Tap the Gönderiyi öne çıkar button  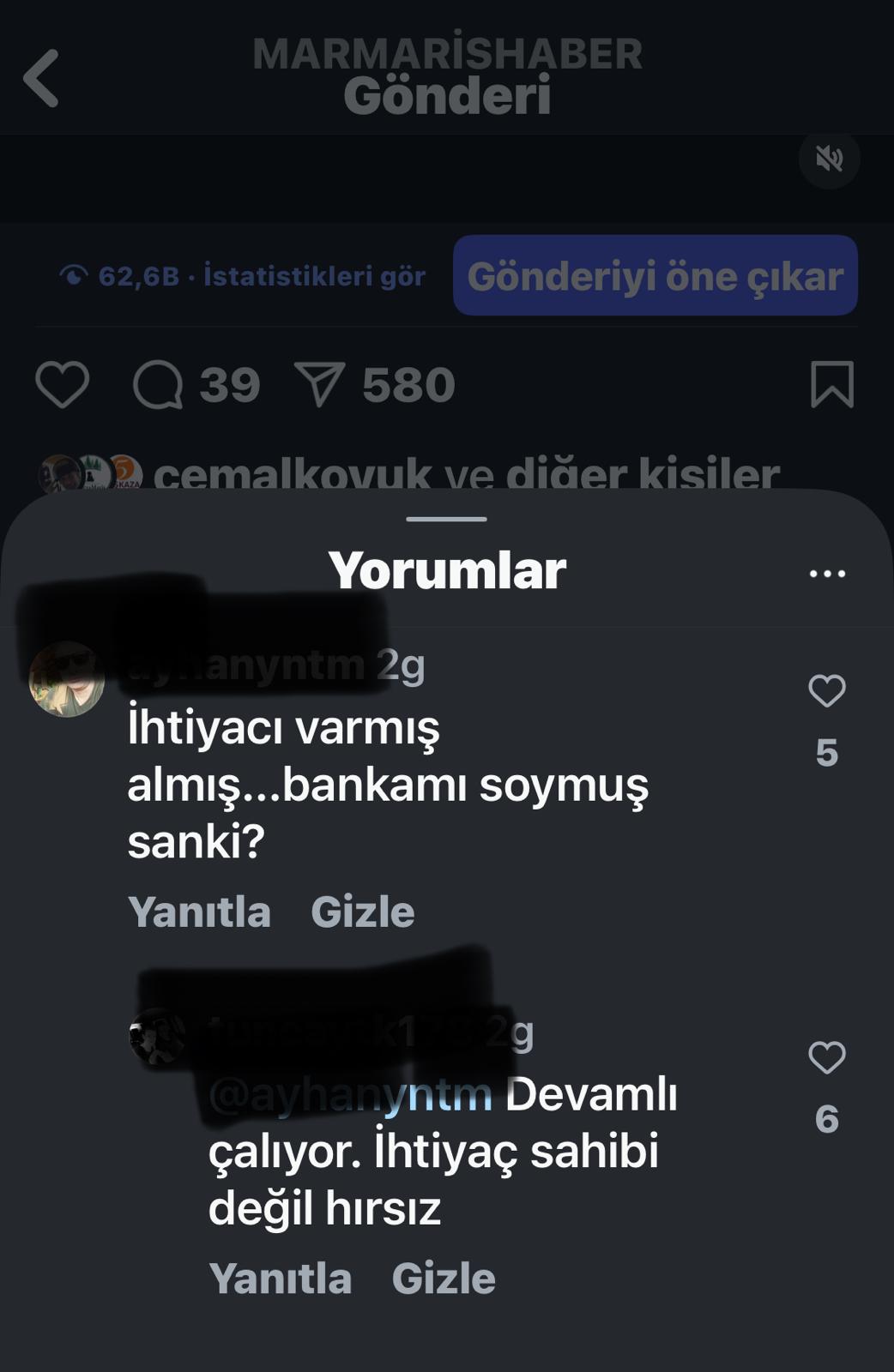[655, 276]
